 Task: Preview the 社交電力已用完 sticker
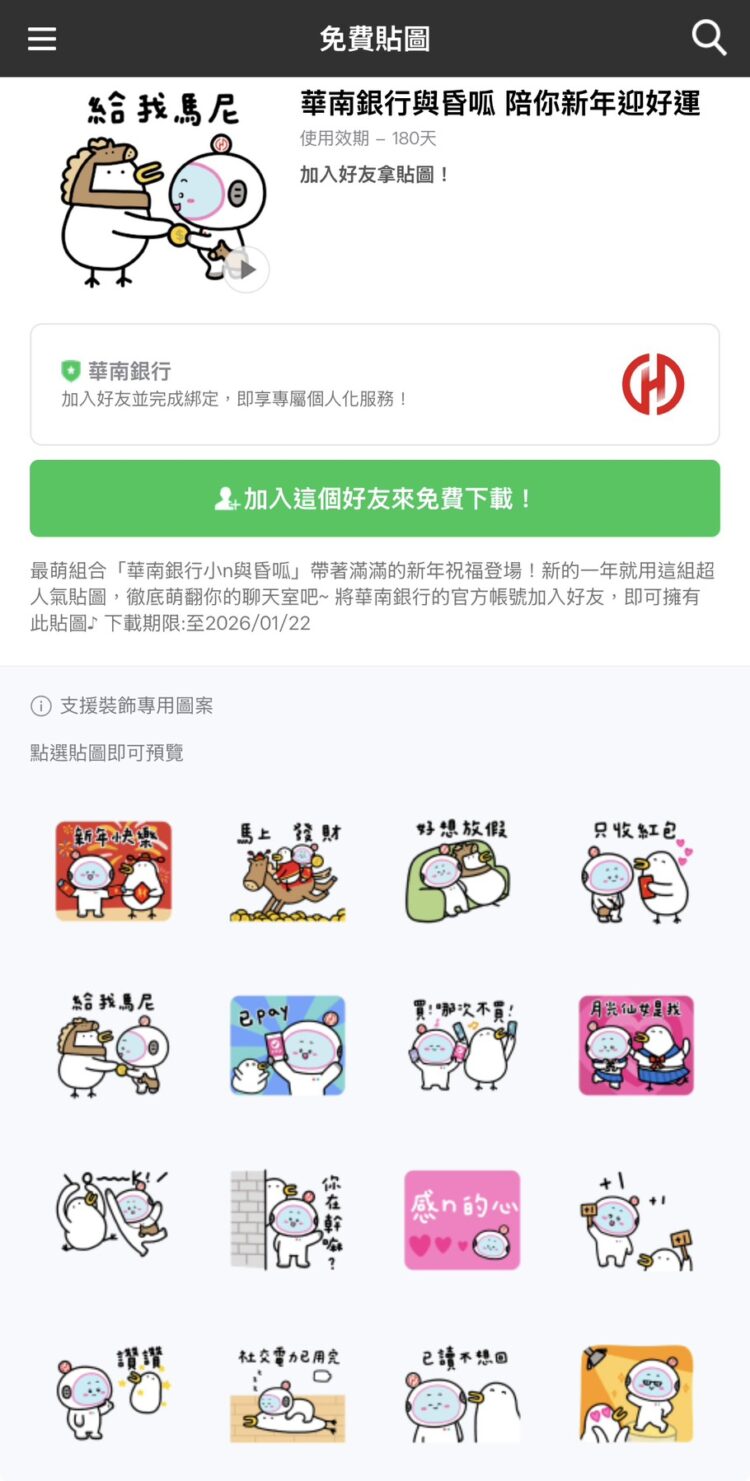287,1392
